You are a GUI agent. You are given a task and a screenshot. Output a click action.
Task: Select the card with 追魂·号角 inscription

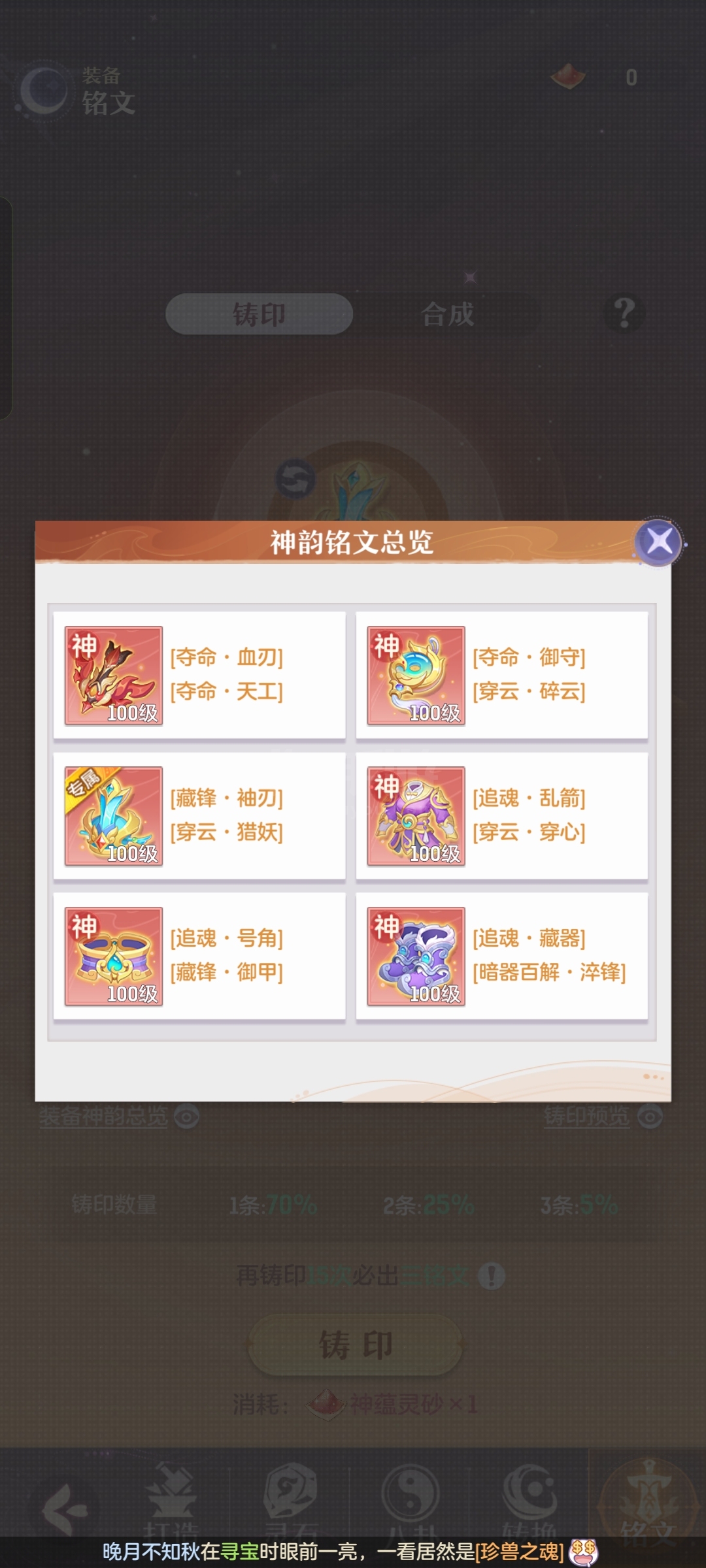[x=199, y=956]
